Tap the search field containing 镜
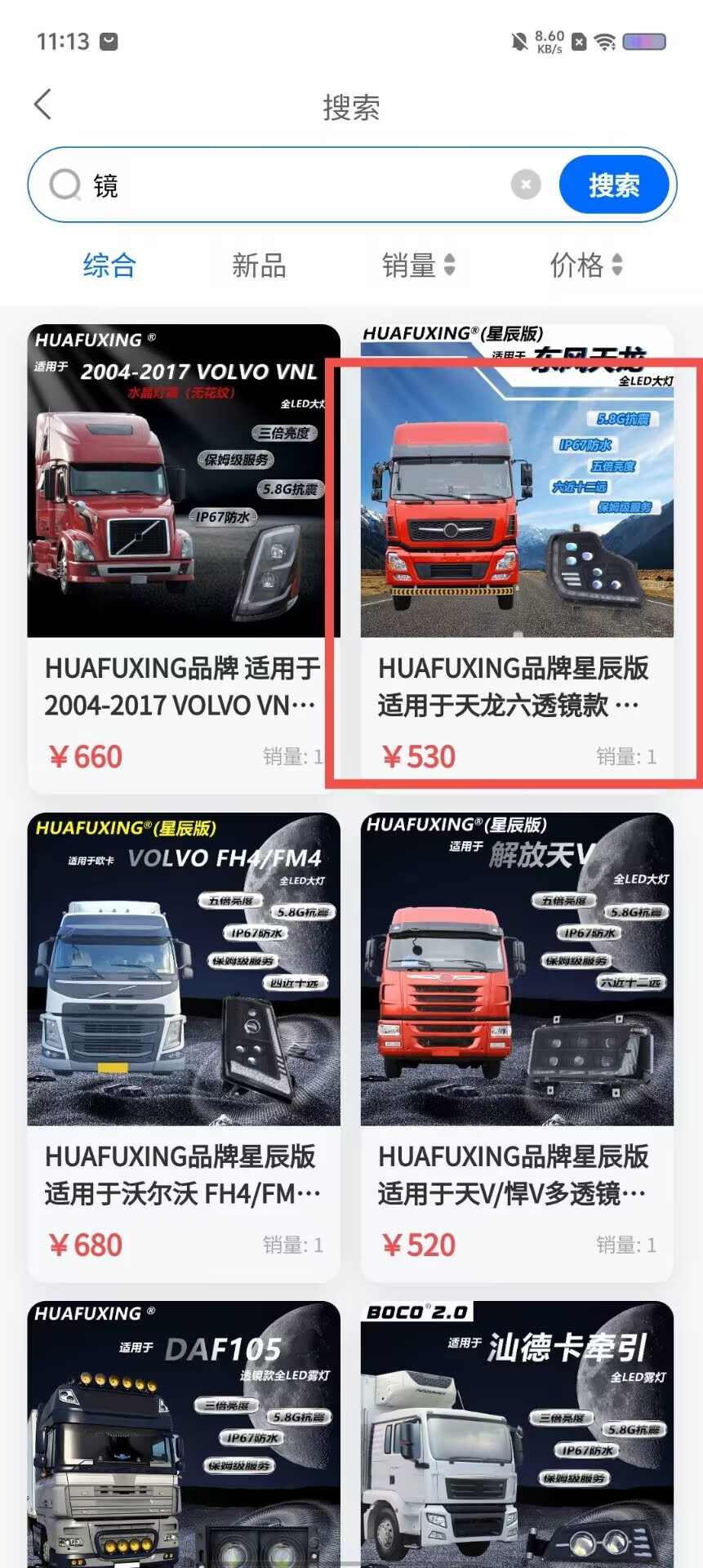Viewport: 703px width, 1568px height. click(294, 185)
